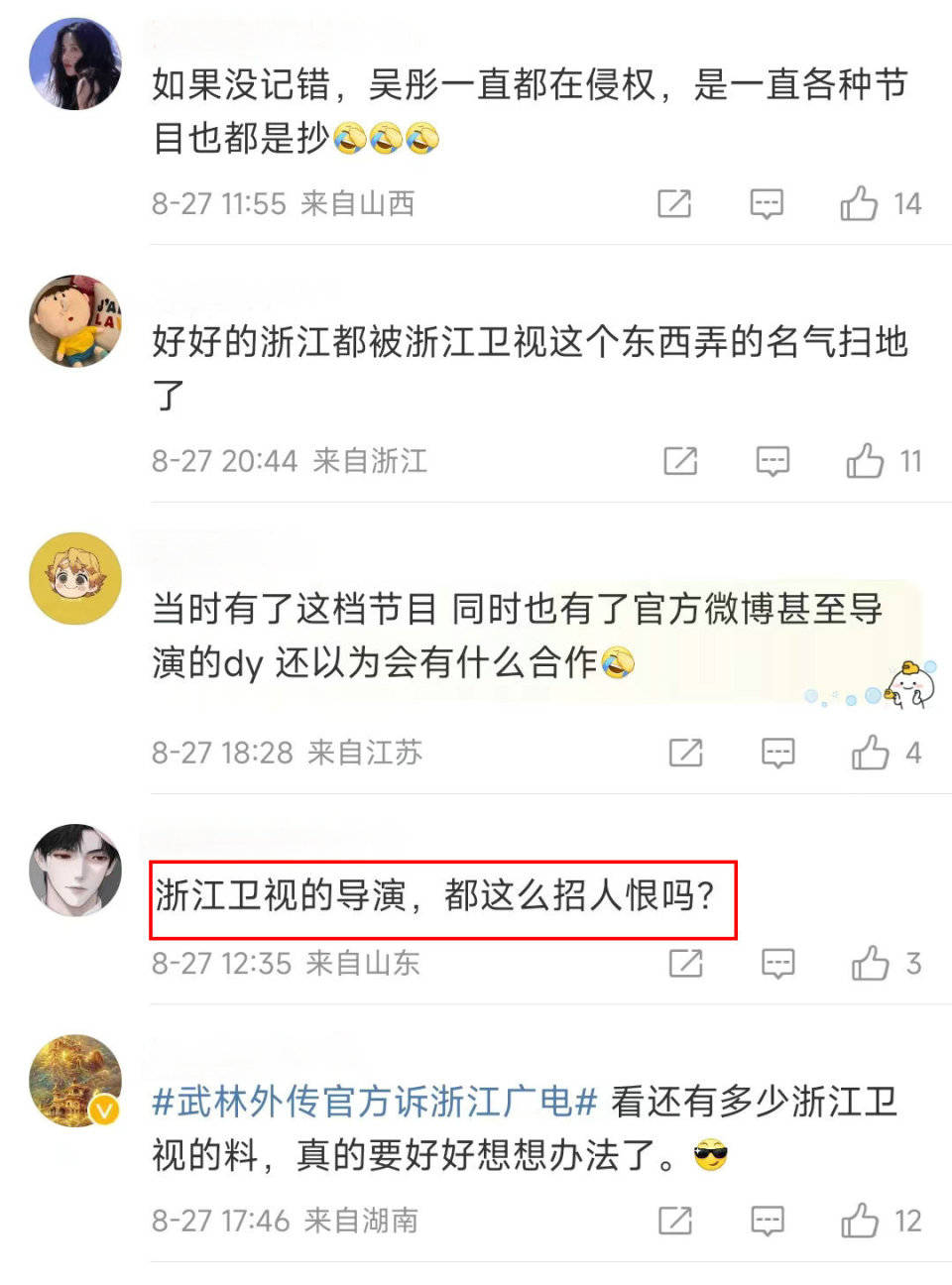Open the cartoon doll avatar of 浙江 commenter

[75, 321]
